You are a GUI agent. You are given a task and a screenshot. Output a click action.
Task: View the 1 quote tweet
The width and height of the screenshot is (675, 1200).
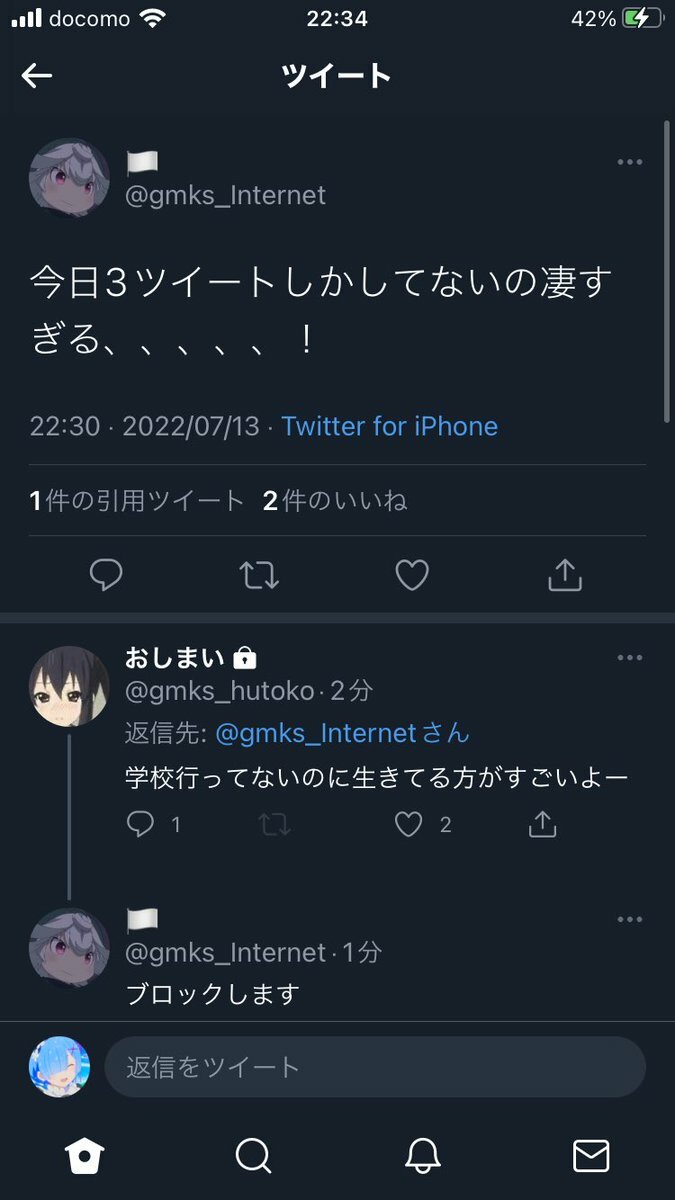[x=137, y=501]
